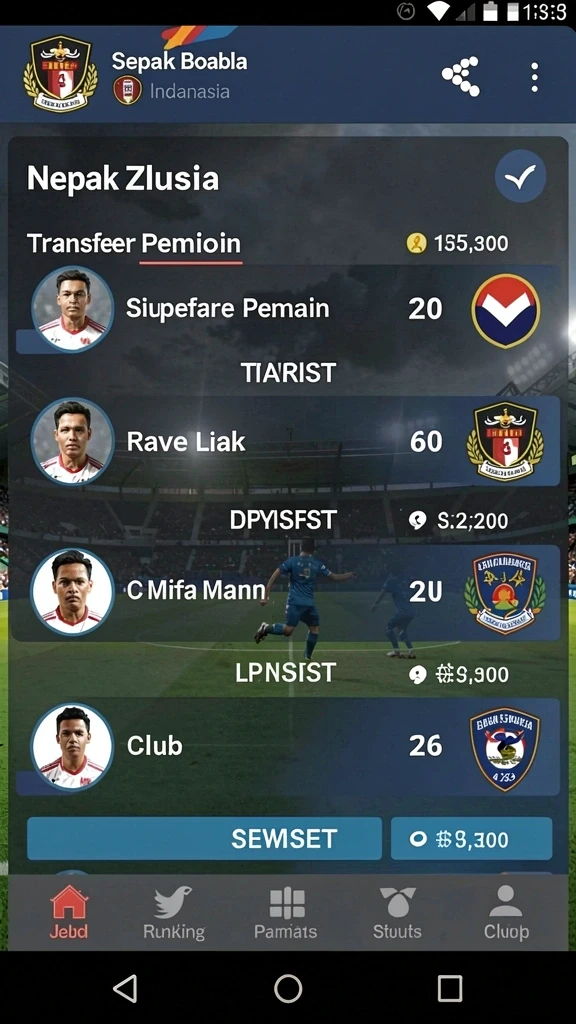Switch to the Cluop tab
Image resolution: width=576 pixels, height=1024 pixels.
coord(506,912)
